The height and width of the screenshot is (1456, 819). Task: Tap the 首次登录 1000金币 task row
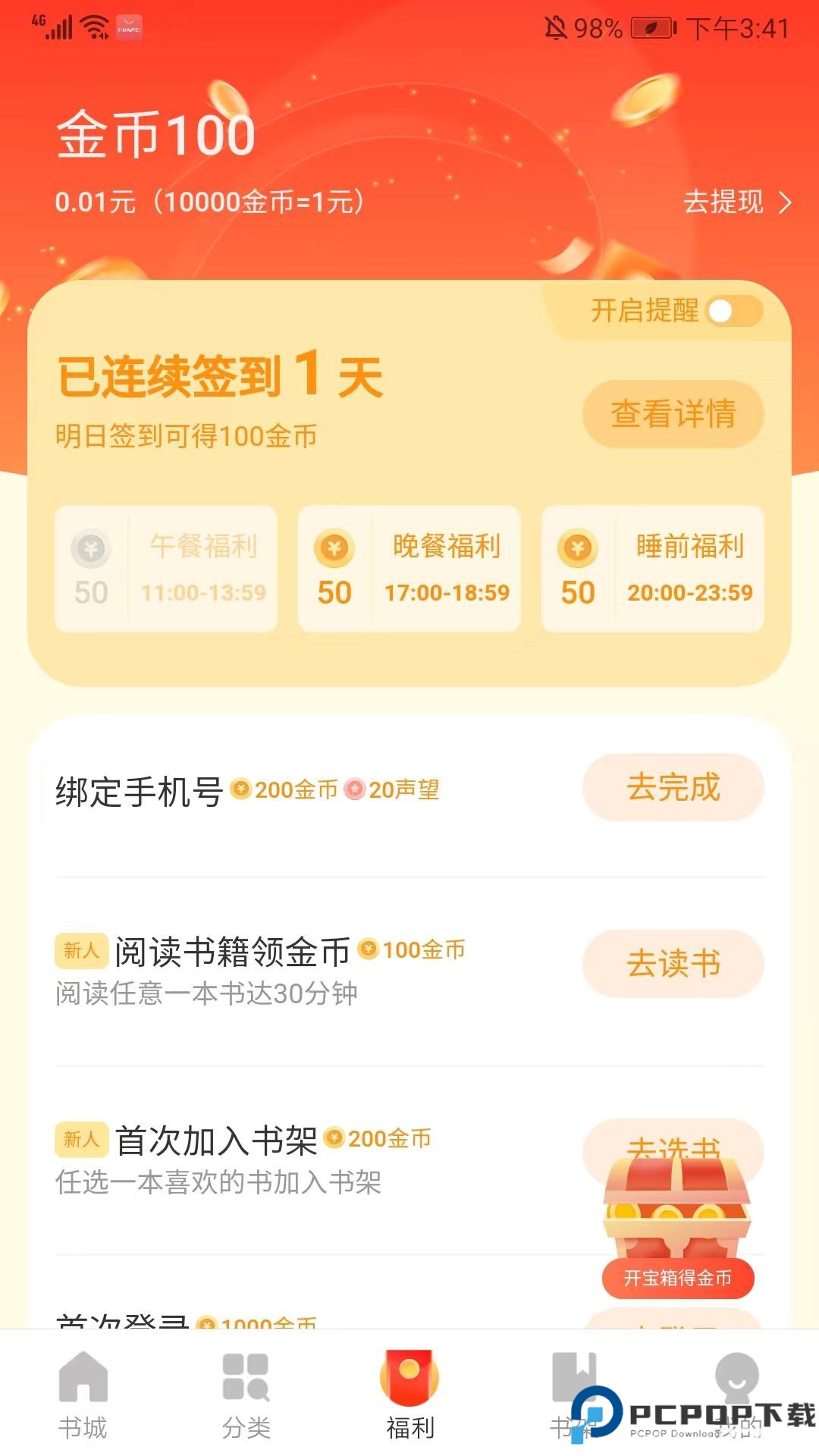227,1319
